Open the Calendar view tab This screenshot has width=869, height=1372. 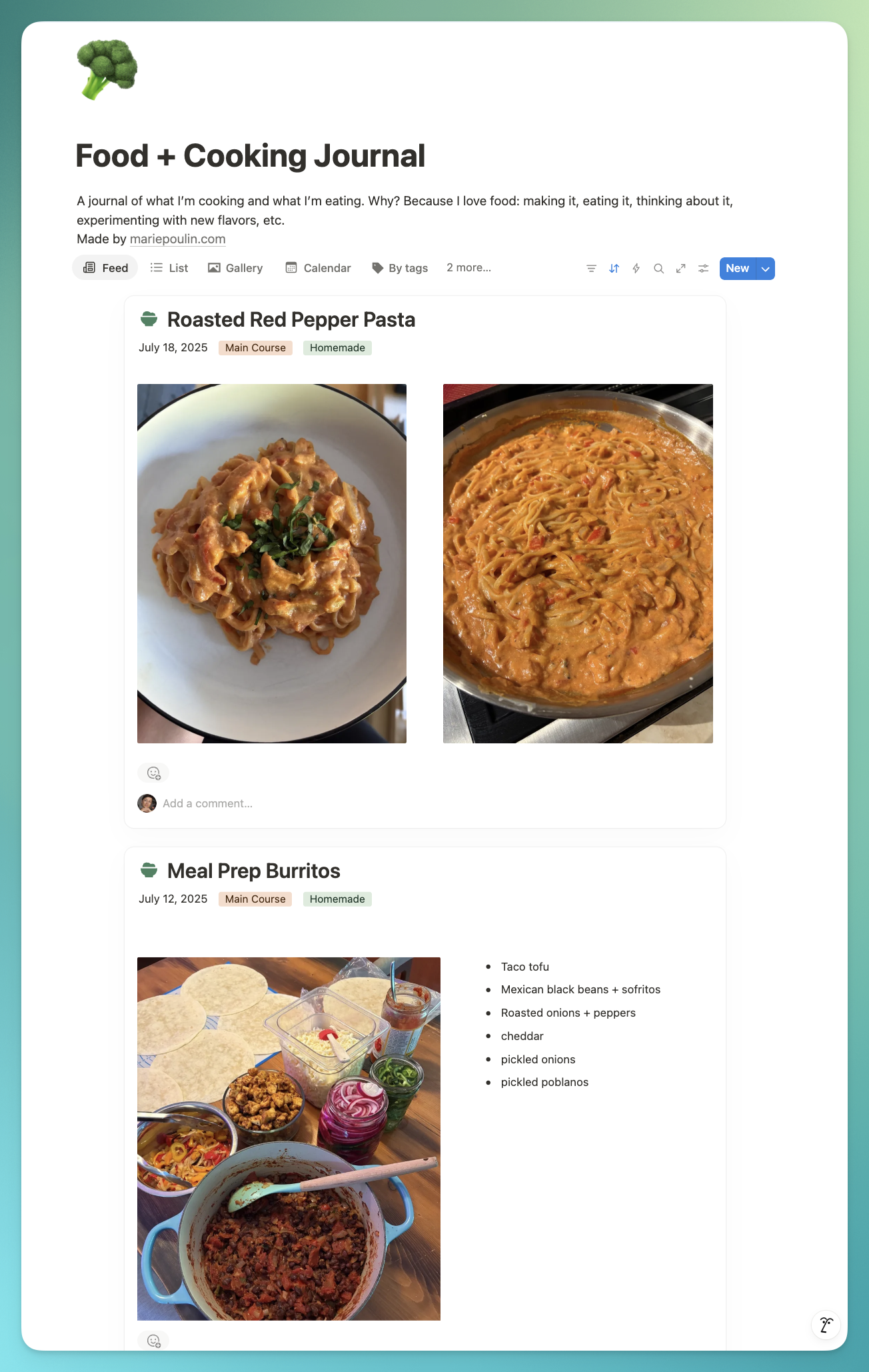tap(318, 268)
